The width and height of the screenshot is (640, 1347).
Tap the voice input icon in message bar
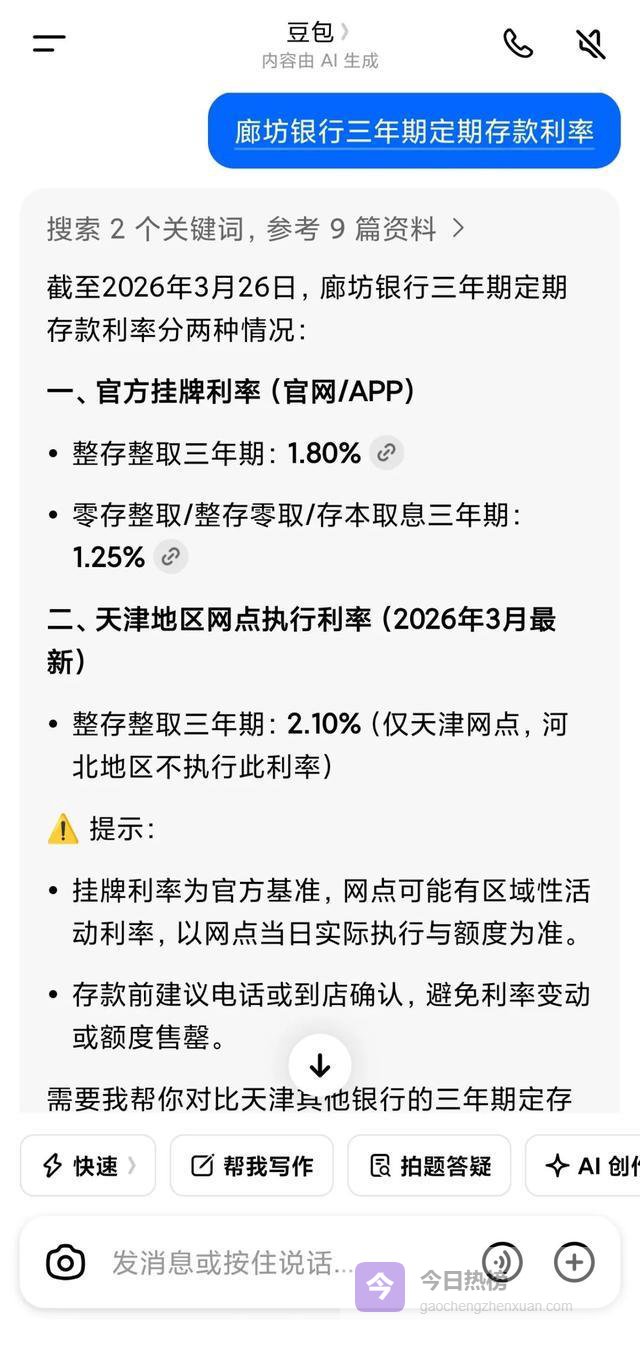coord(502,1262)
